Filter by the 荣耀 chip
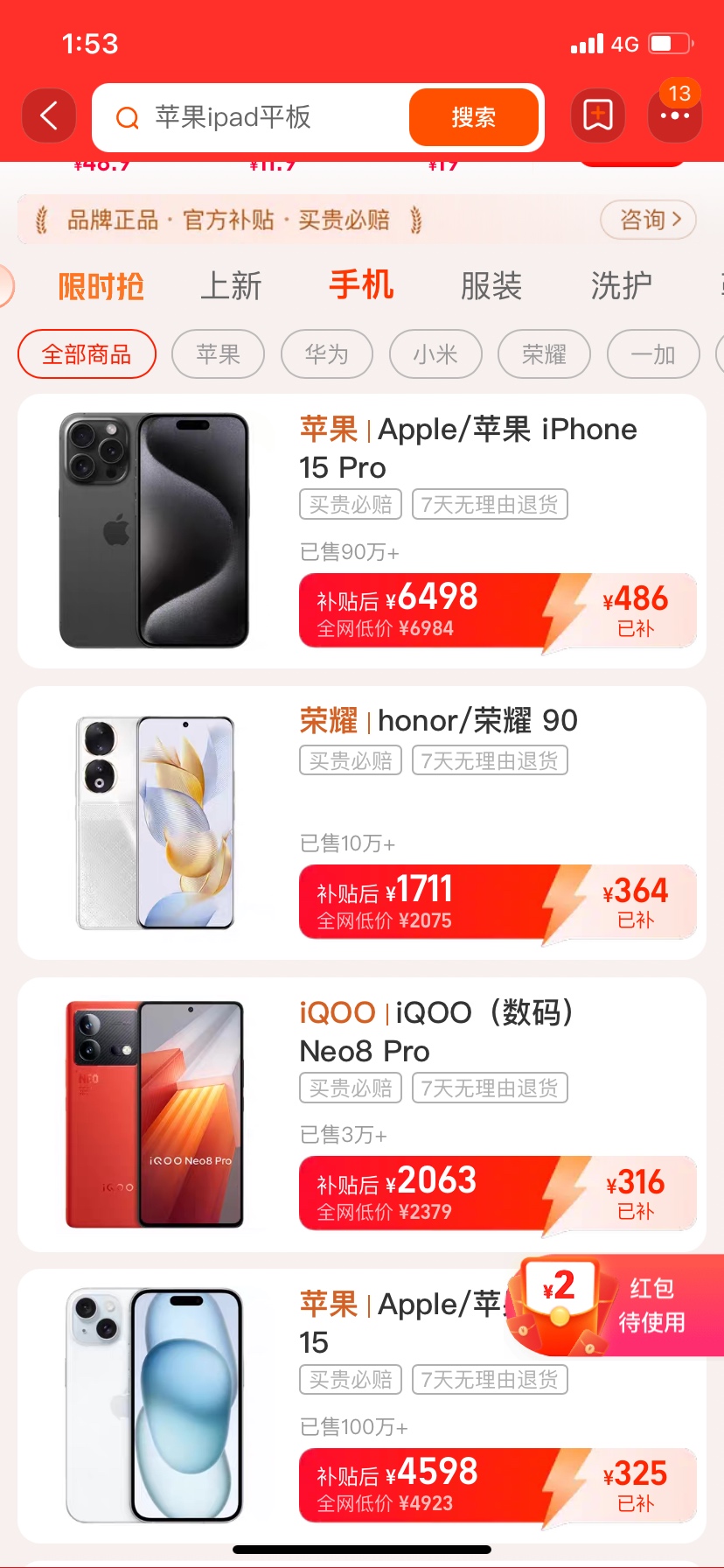The height and width of the screenshot is (1568, 724). (544, 354)
